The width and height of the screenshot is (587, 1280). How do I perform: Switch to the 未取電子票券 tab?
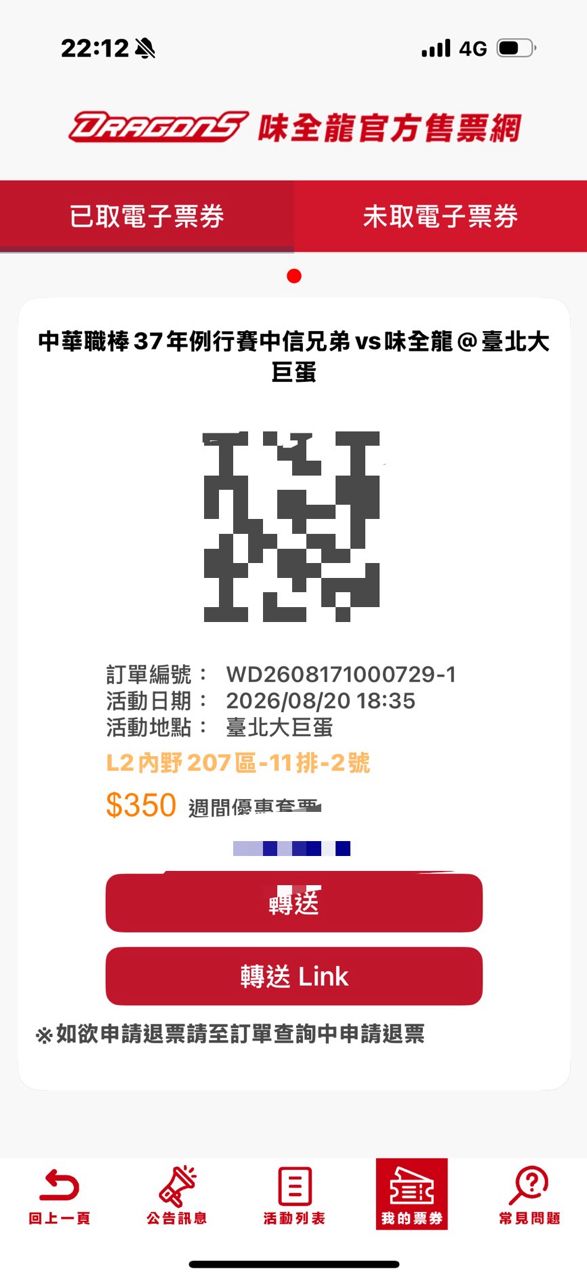pyautogui.click(x=440, y=215)
